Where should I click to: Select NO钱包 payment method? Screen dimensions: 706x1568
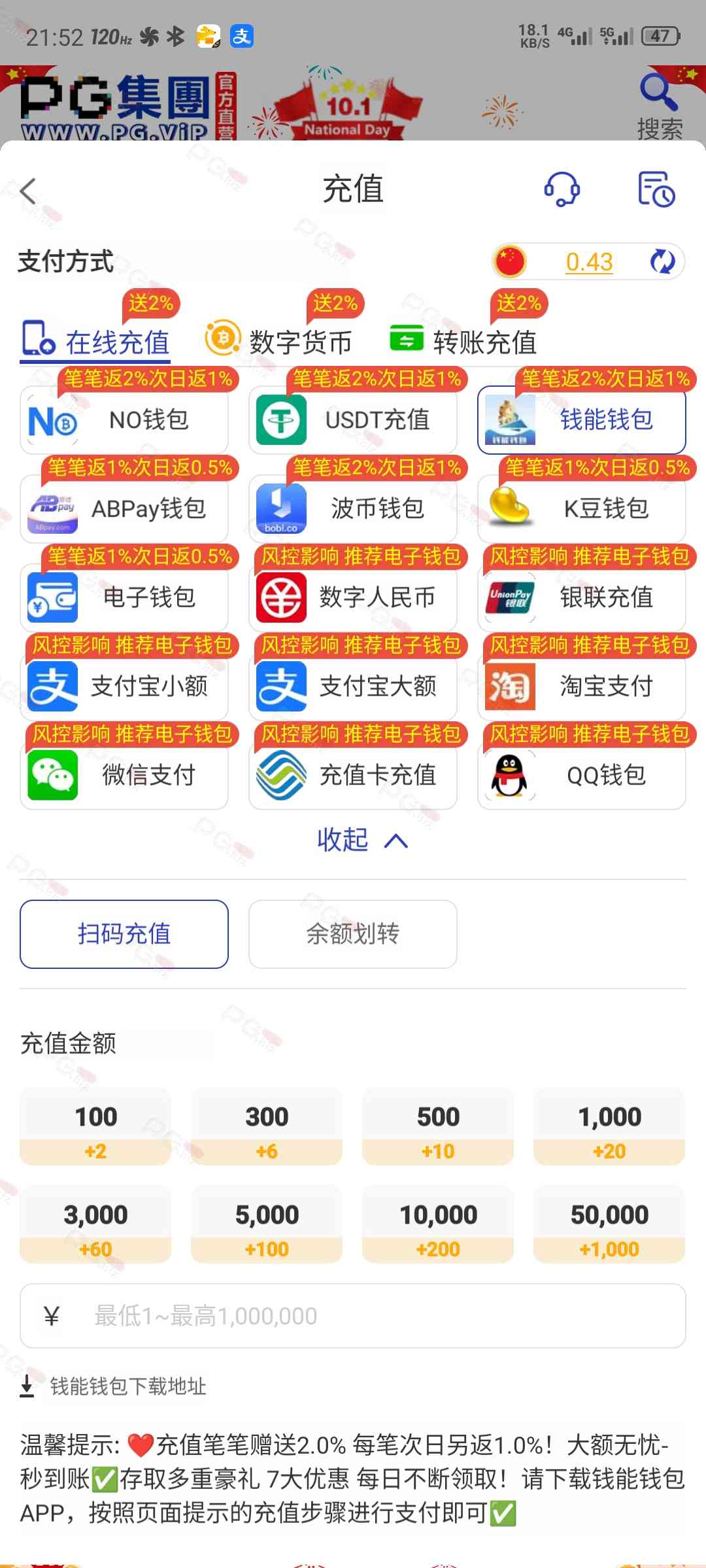coord(124,420)
